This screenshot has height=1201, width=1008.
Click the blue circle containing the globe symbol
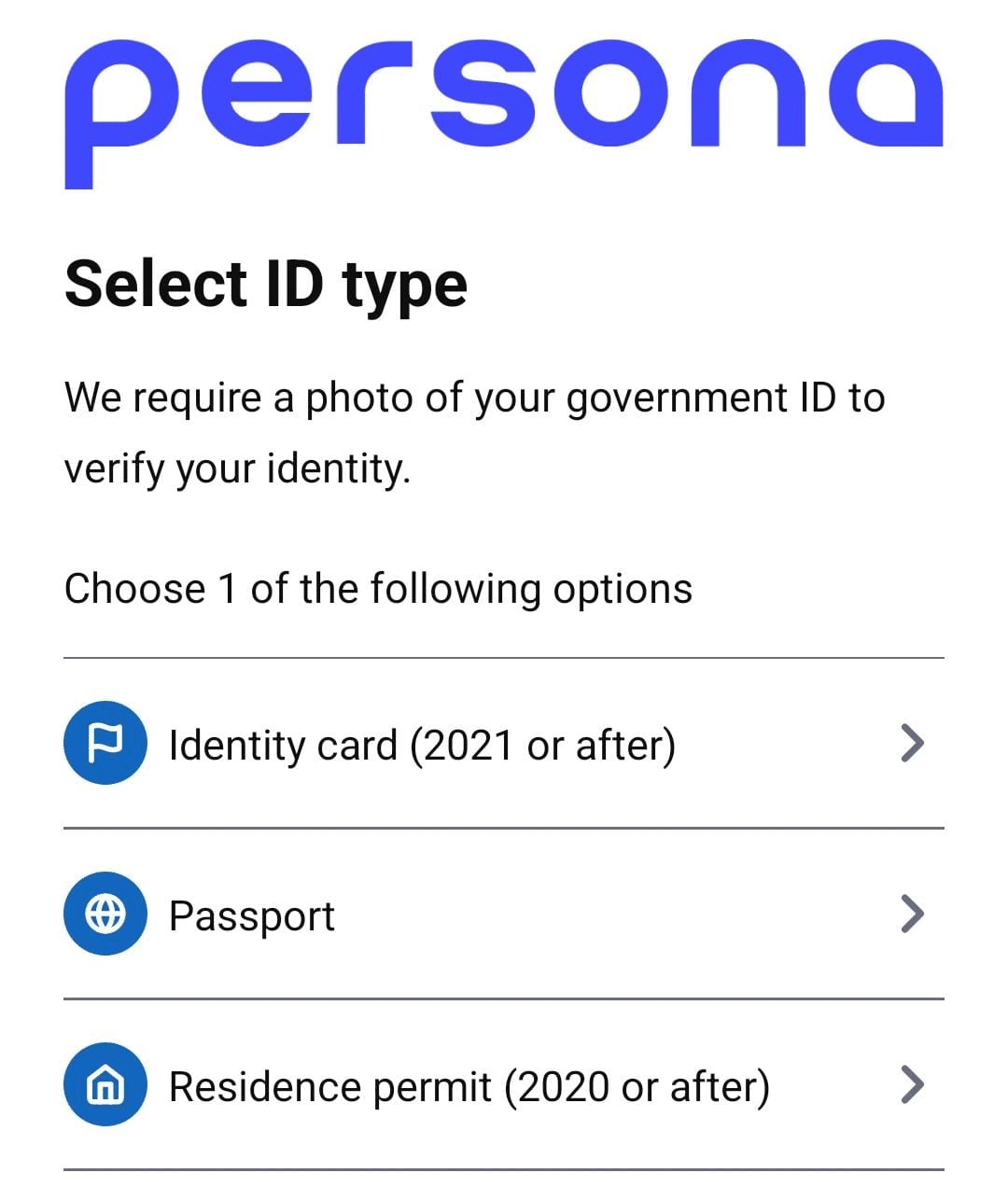point(105,915)
